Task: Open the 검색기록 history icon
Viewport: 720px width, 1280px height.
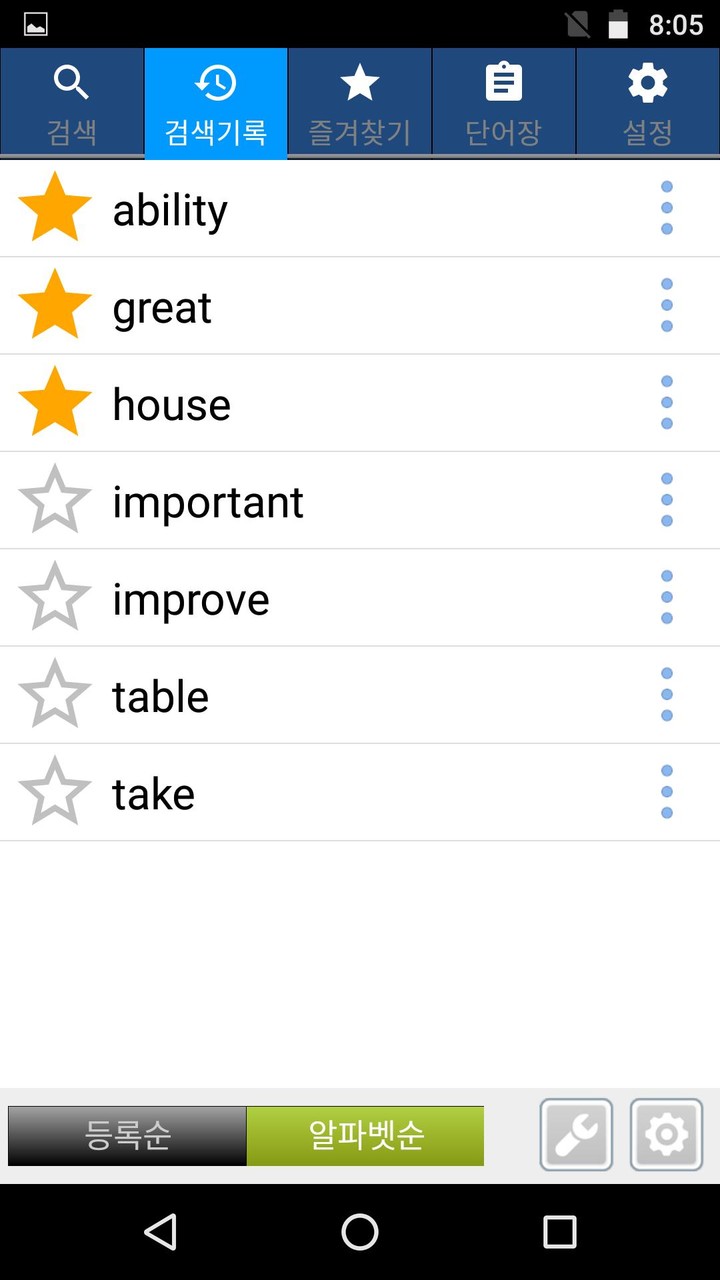Action: [215, 83]
